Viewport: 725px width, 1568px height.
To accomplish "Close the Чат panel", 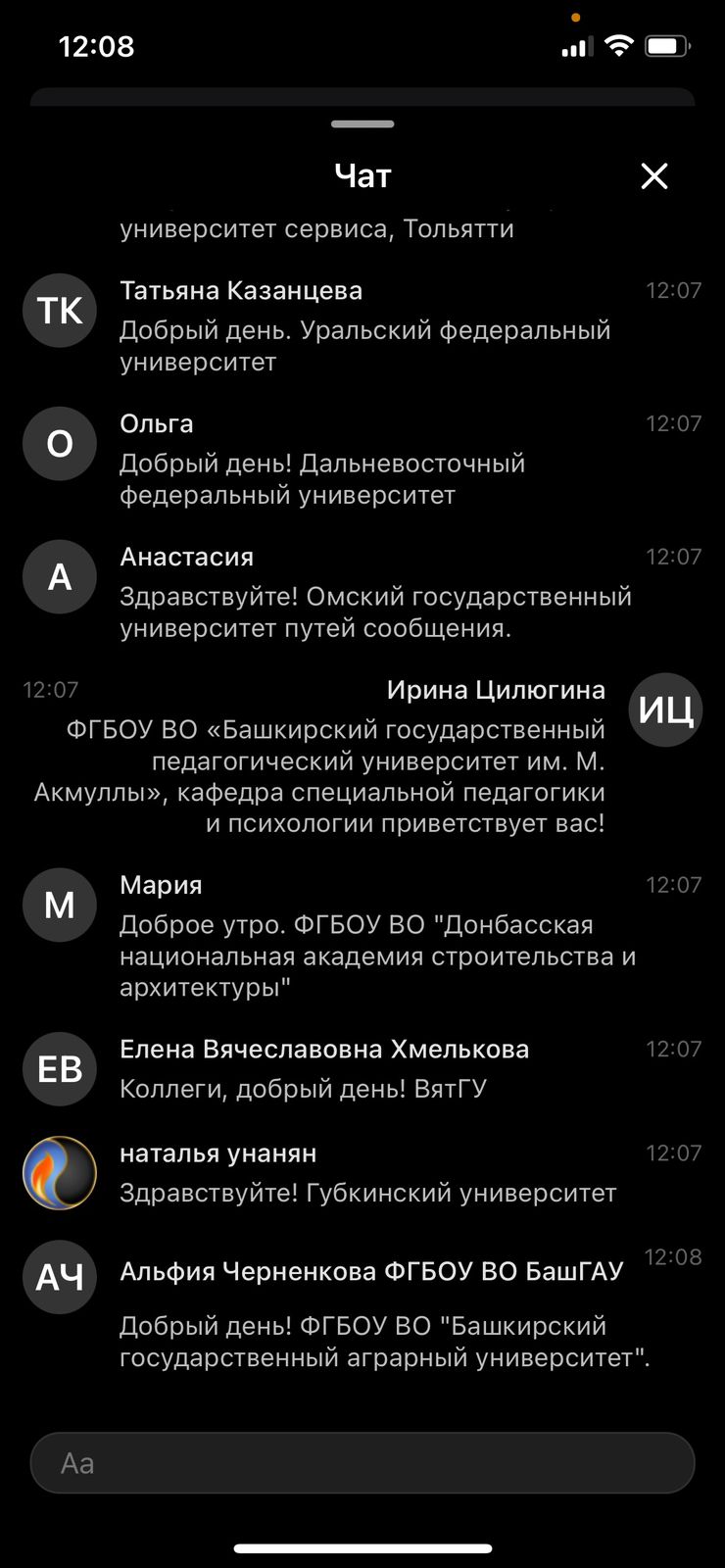I will tap(653, 176).
